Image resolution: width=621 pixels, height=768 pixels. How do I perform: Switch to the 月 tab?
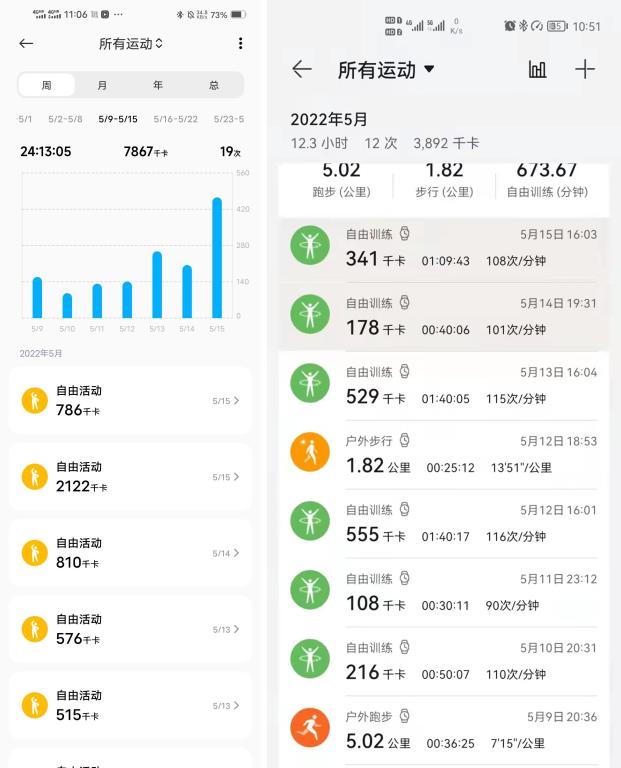click(x=102, y=85)
